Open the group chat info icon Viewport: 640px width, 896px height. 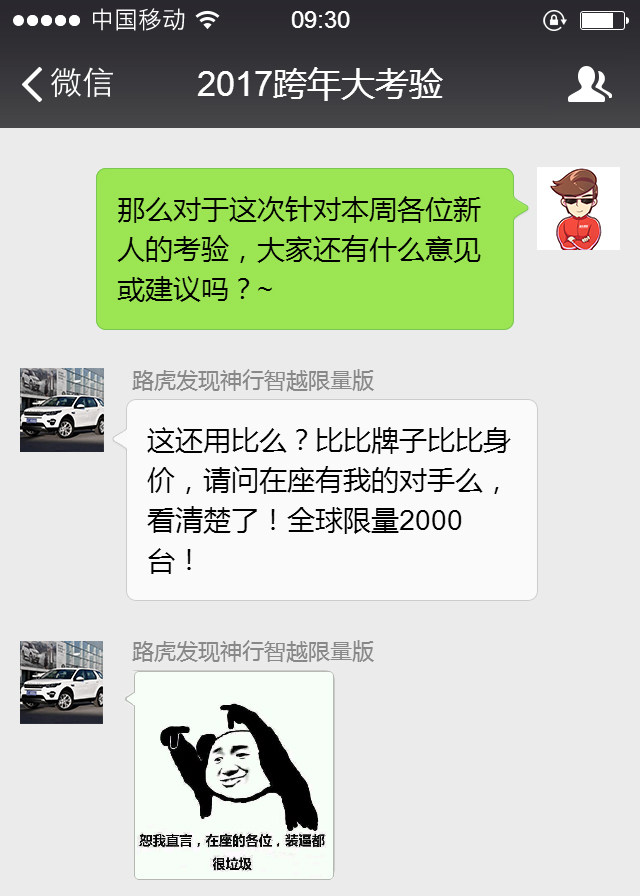(589, 84)
